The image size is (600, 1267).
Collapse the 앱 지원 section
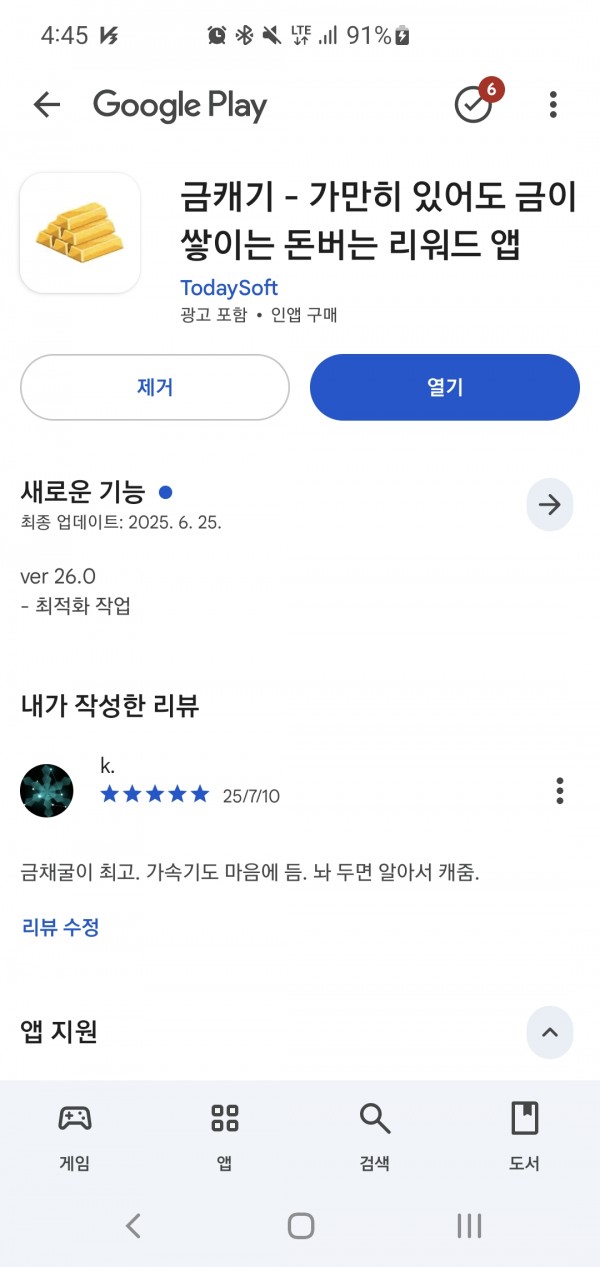[550, 1032]
